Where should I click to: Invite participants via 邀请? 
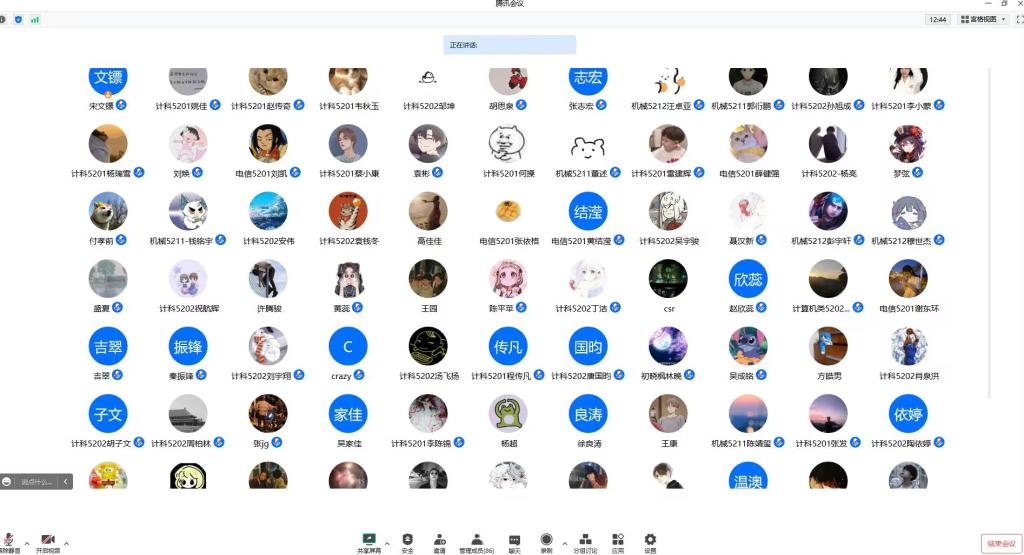click(x=439, y=541)
